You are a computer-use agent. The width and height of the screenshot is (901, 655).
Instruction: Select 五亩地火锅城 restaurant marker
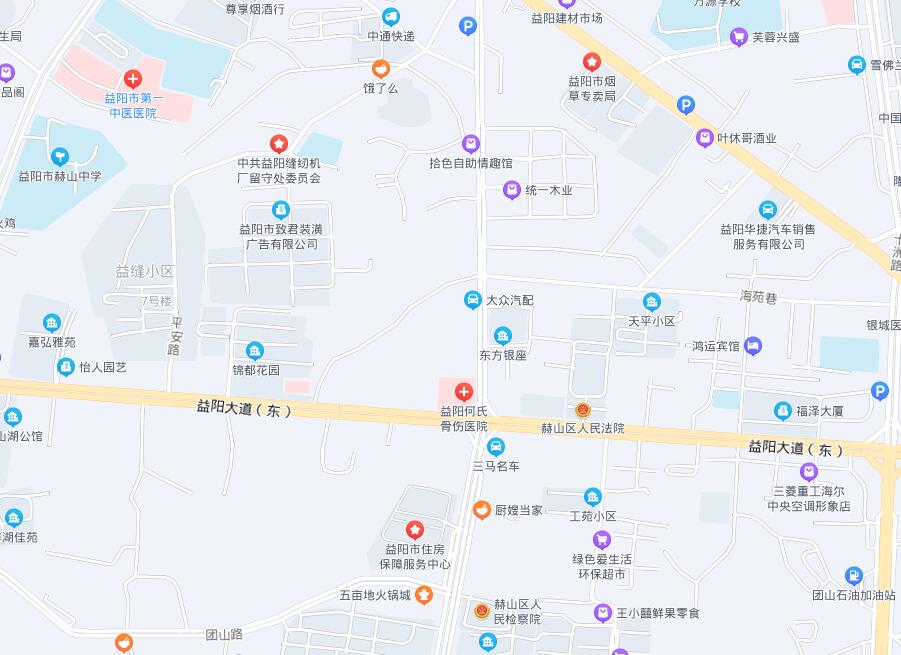coord(424,594)
